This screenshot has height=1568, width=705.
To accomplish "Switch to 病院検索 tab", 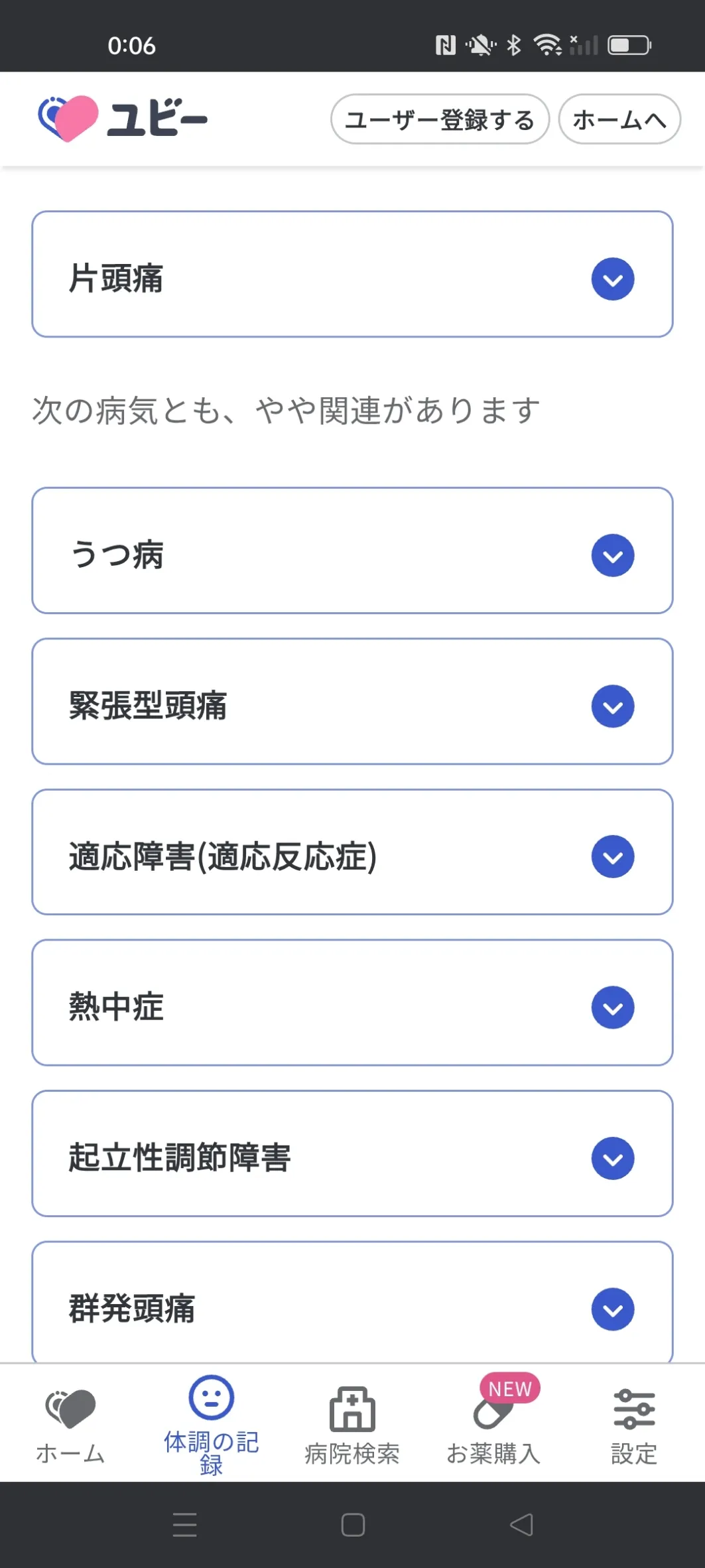I will click(x=352, y=1423).
